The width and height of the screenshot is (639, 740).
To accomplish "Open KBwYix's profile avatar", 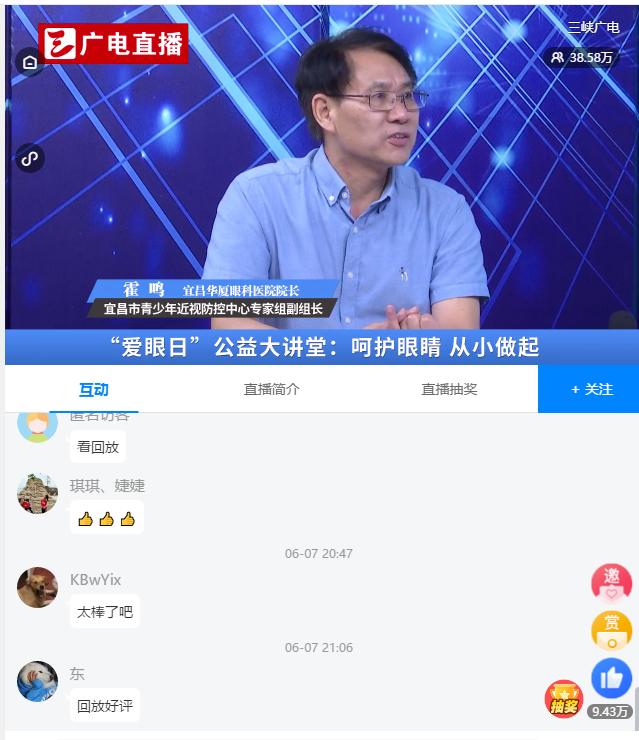I will tap(37, 588).
